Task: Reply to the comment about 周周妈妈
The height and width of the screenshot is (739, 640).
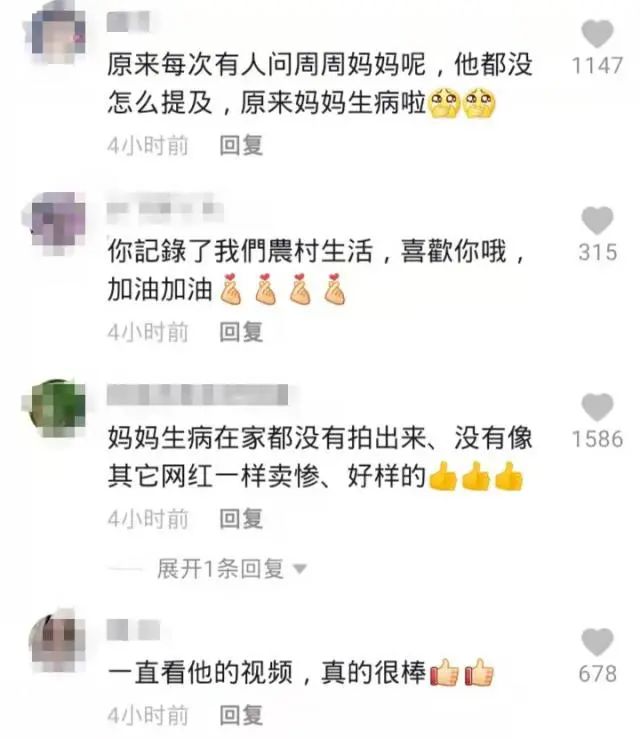Action: [x=241, y=144]
